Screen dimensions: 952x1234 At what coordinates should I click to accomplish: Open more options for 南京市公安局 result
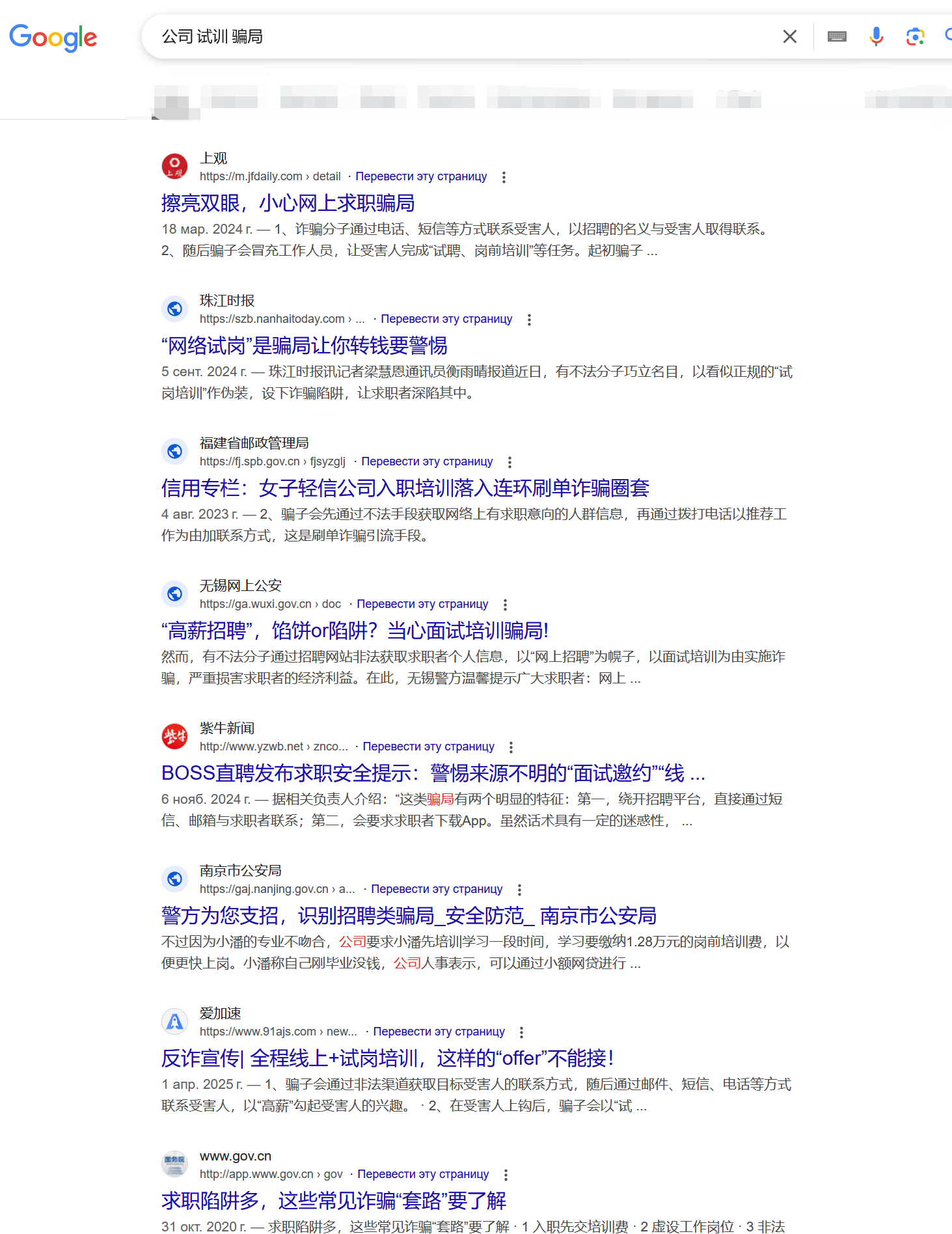[519, 890]
